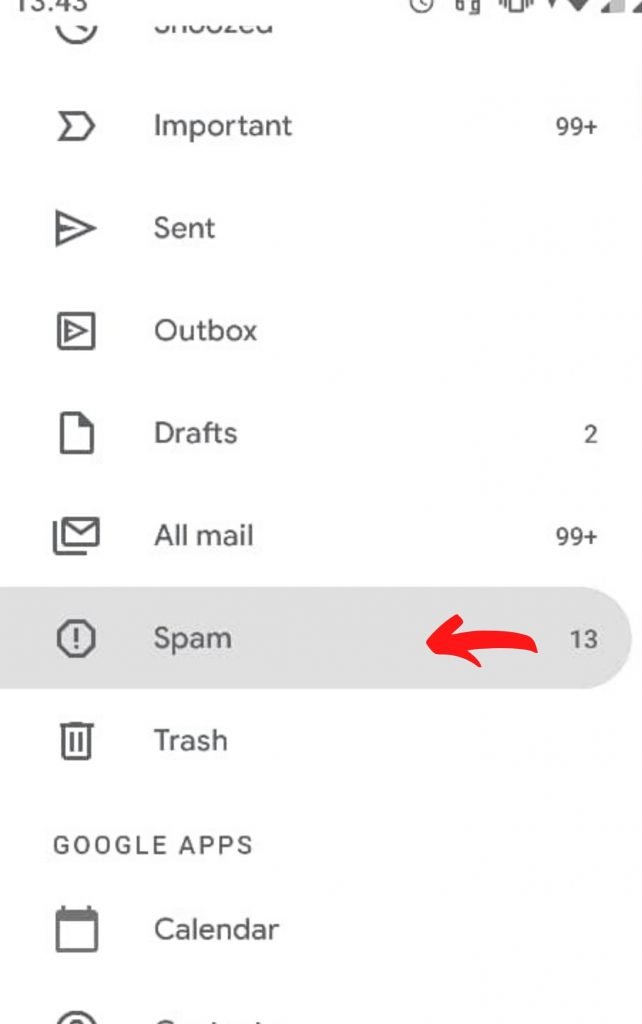Open All mail
Image resolution: width=642 pixels, height=1024 pixels.
pyautogui.click(x=203, y=536)
